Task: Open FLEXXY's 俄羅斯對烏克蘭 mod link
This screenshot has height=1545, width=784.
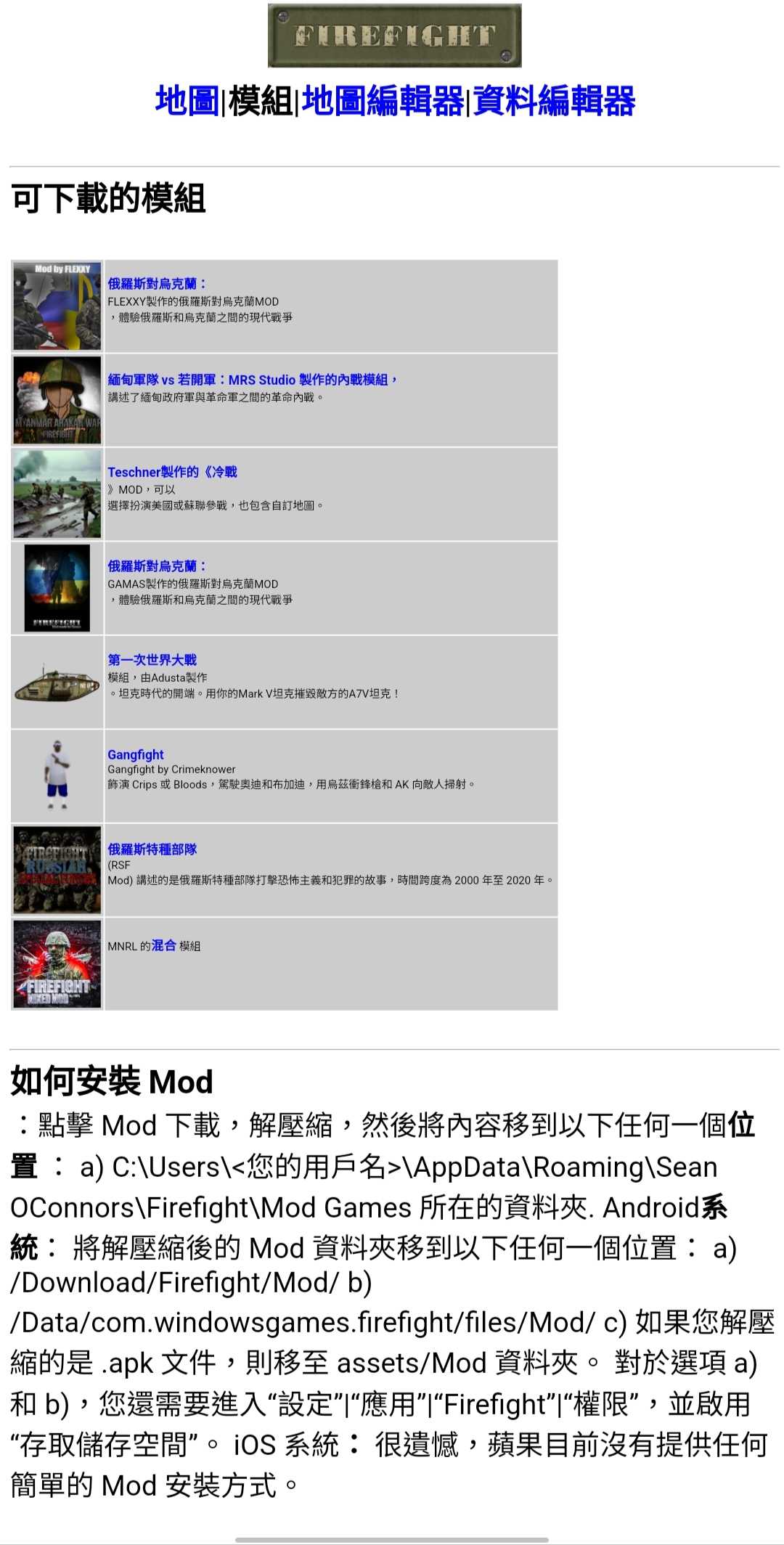Action: point(157,284)
